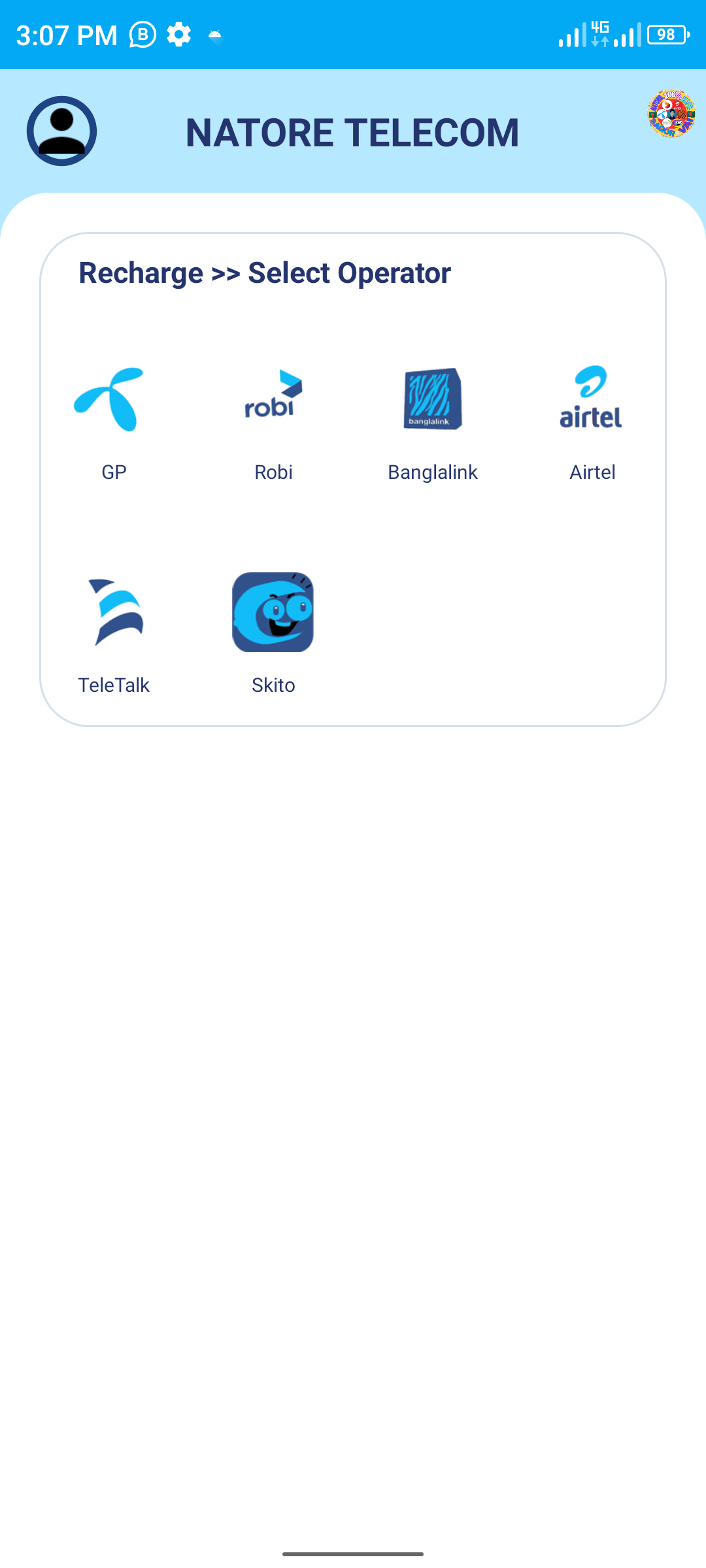This screenshot has width=706, height=1568.
Task: Tap the round badge icon beside the title
Action: [671, 113]
